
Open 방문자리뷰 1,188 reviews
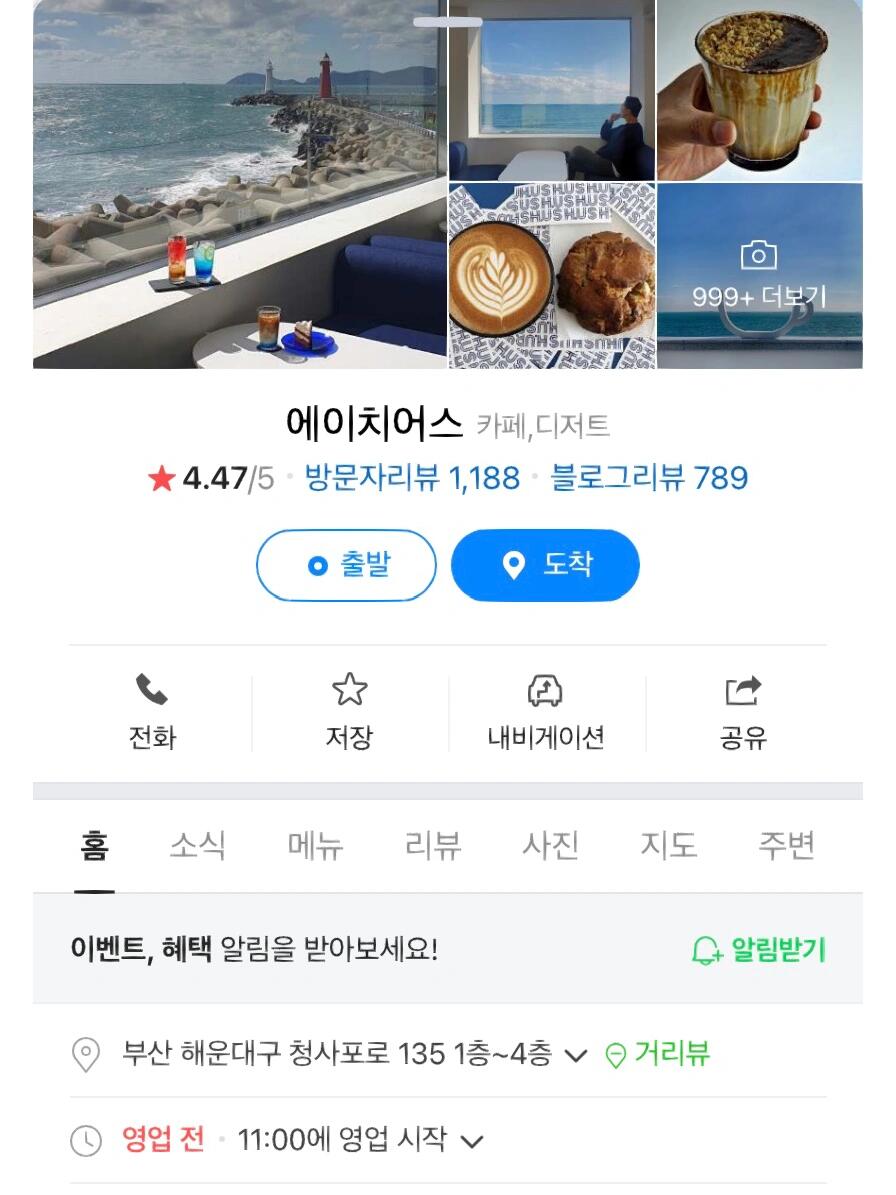[x=412, y=478]
